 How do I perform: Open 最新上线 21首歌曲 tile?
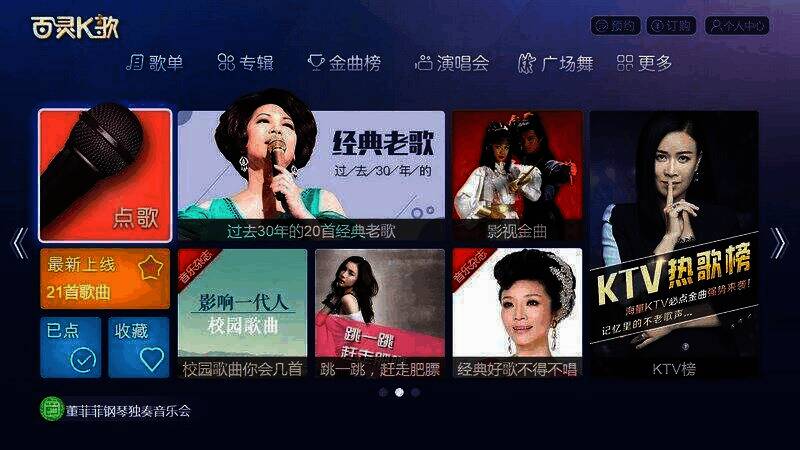105,279
